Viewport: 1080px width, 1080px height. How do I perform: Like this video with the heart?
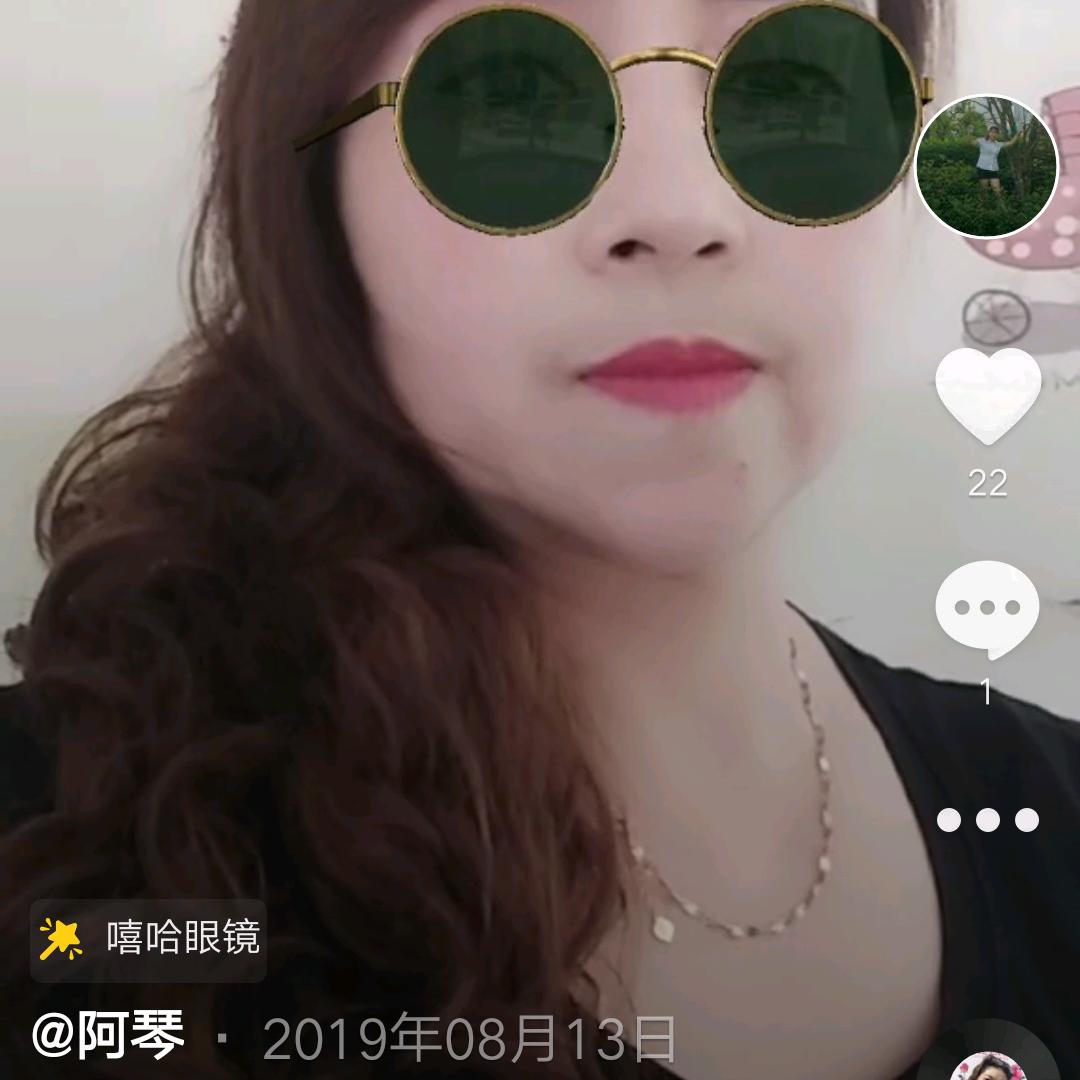(987, 397)
